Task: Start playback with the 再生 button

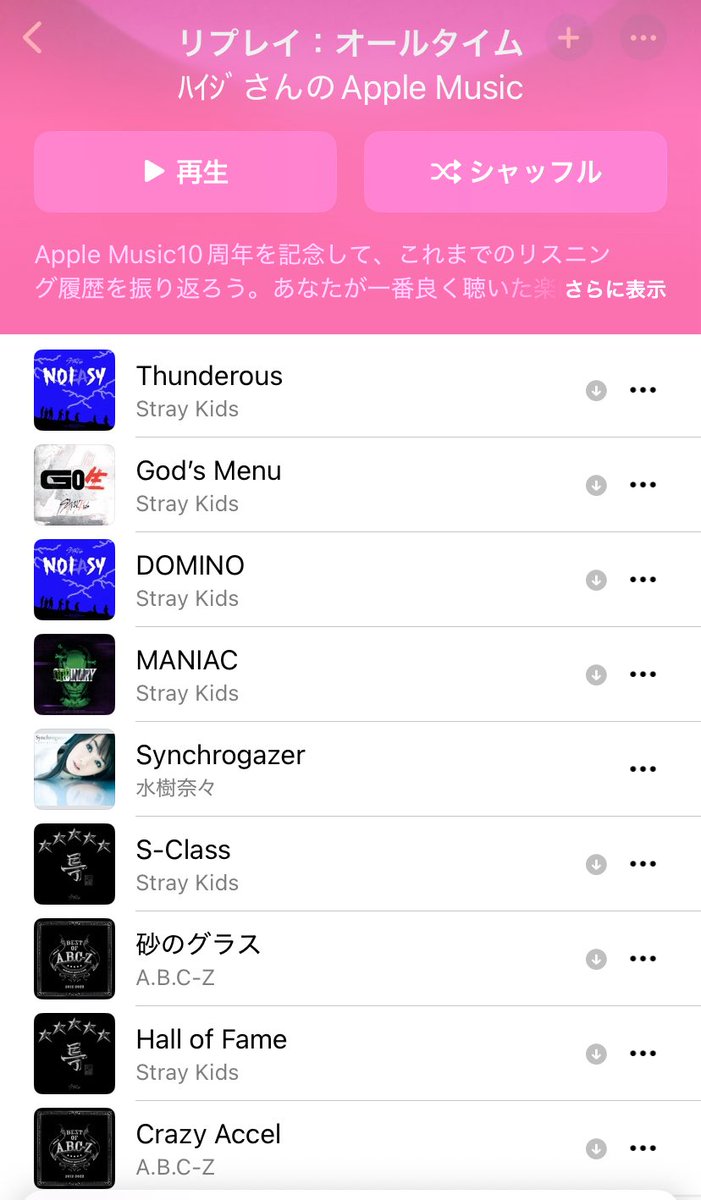Action: 185,172
